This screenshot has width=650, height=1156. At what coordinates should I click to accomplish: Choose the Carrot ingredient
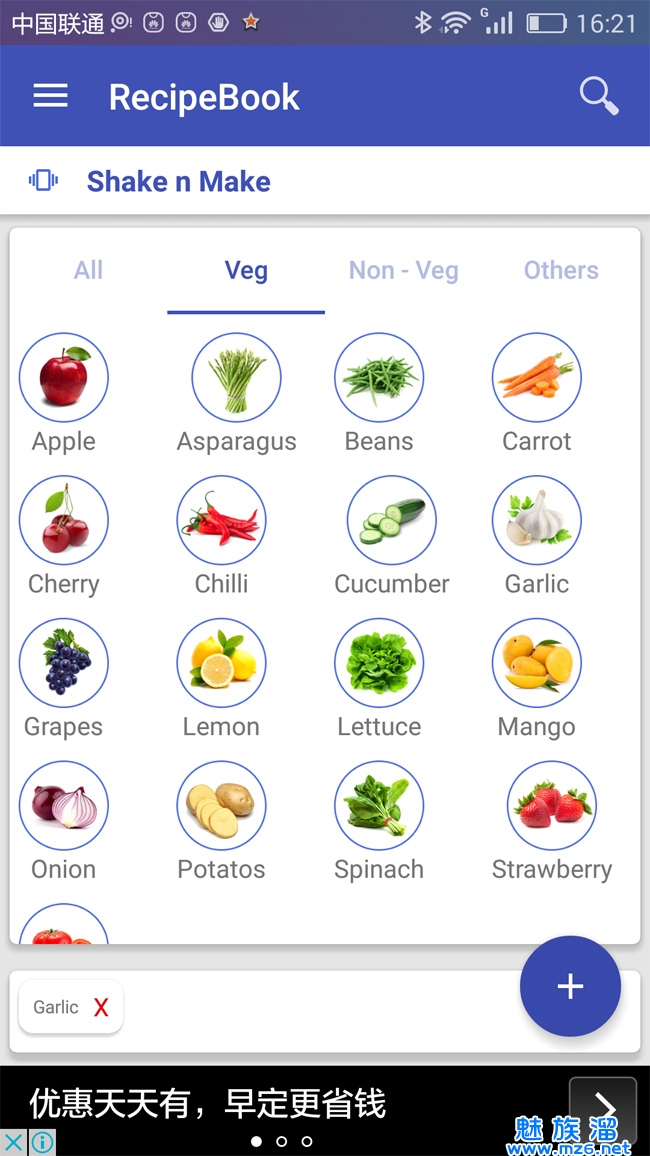[536, 378]
